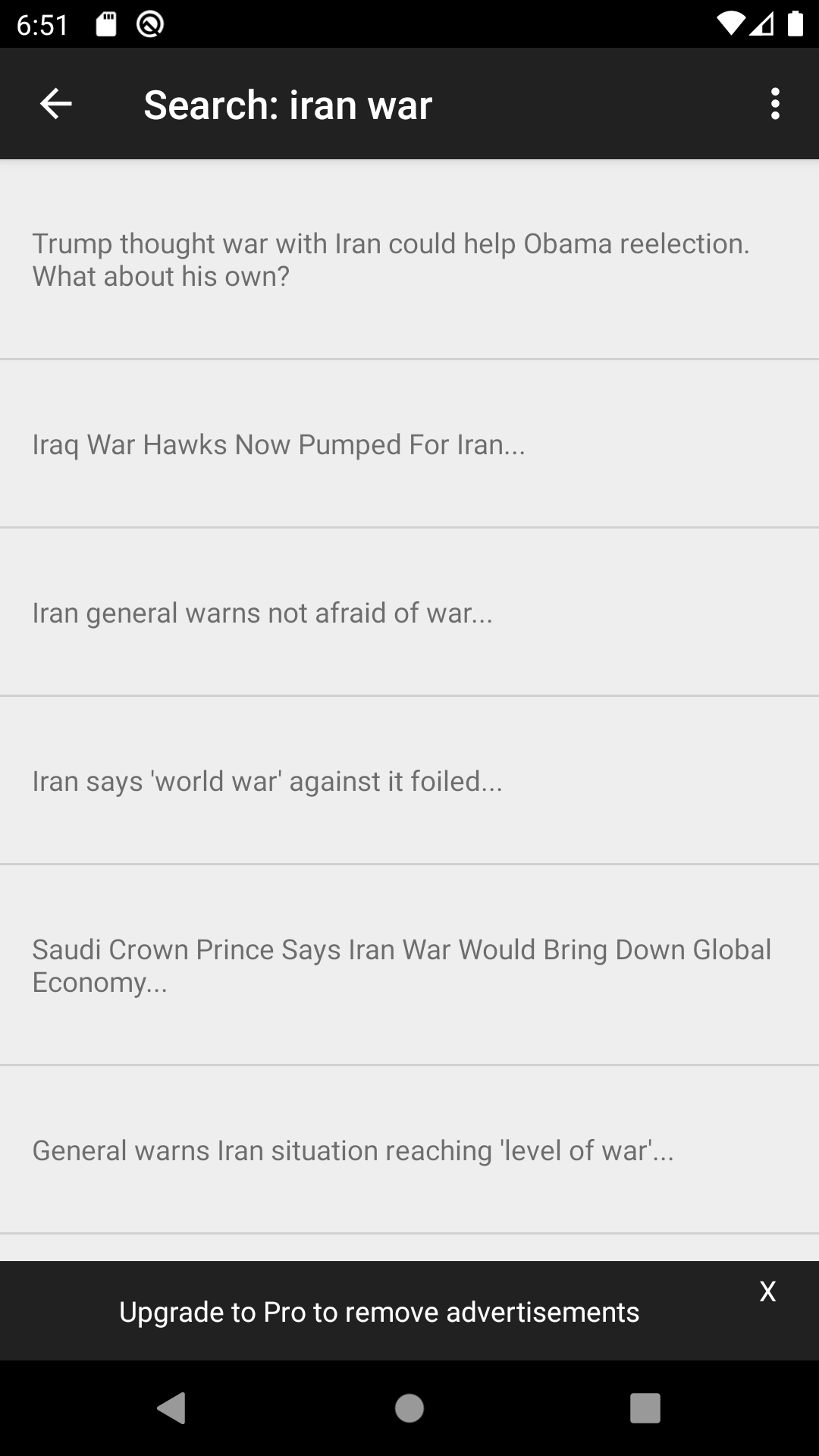Open recent apps with the square button

pyautogui.click(x=645, y=1408)
